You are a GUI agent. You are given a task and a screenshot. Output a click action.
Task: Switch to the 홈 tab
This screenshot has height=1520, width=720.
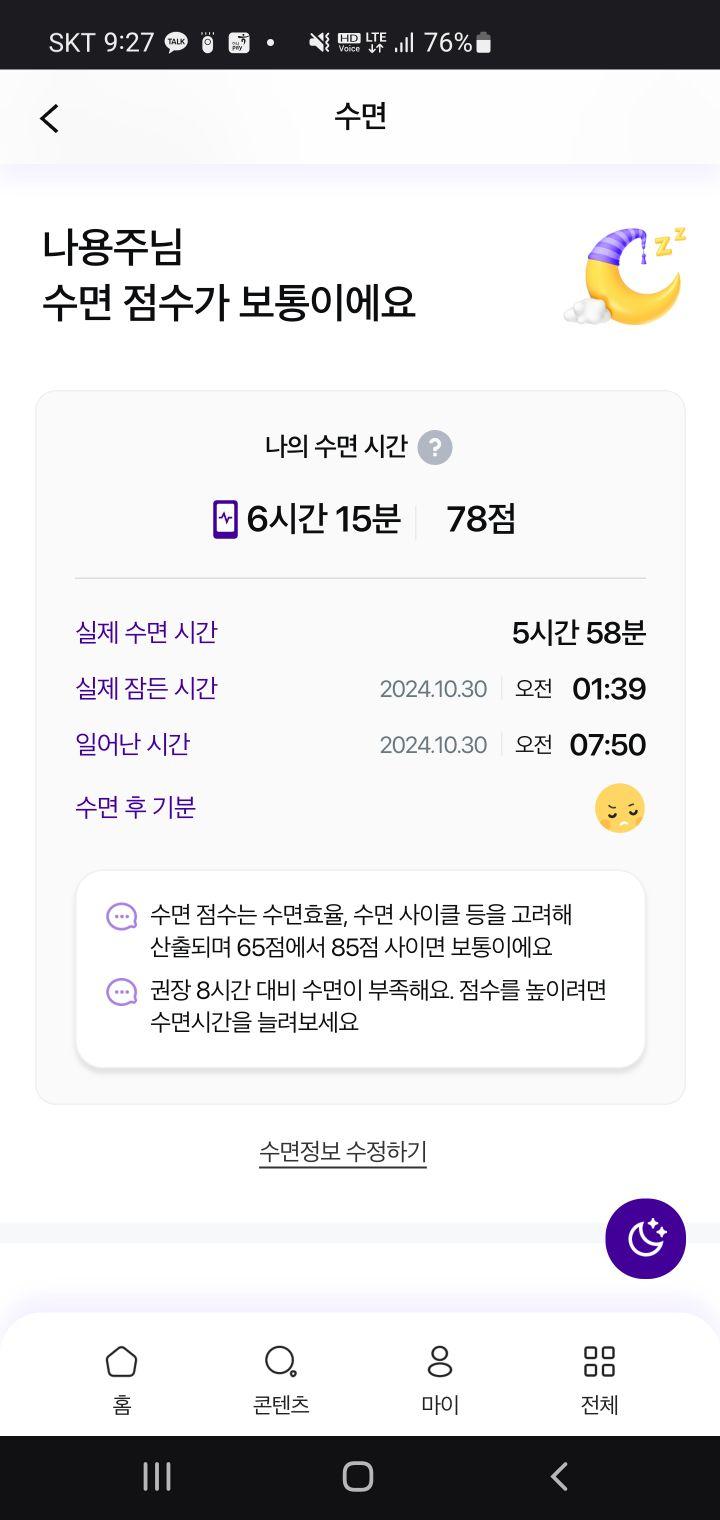click(x=122, y=1378)
